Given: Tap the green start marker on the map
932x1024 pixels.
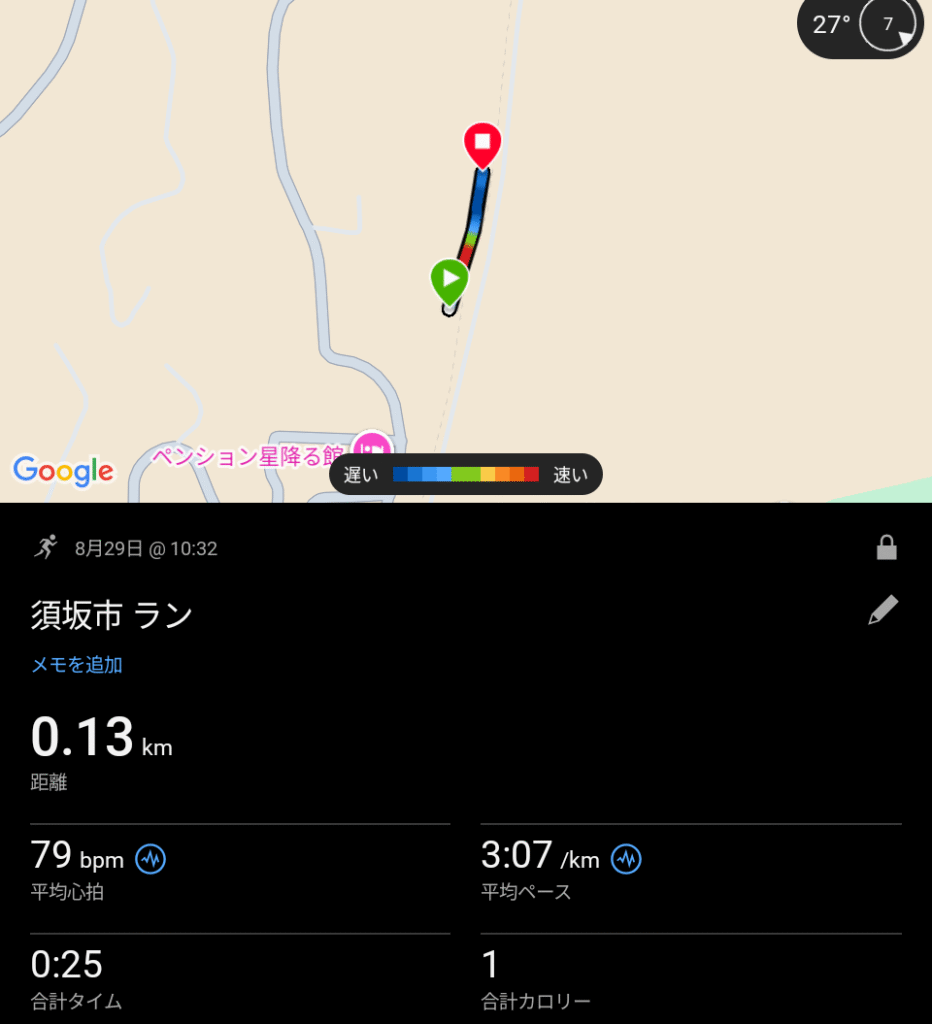Looking at the screenshot, I should pos(449,279).
